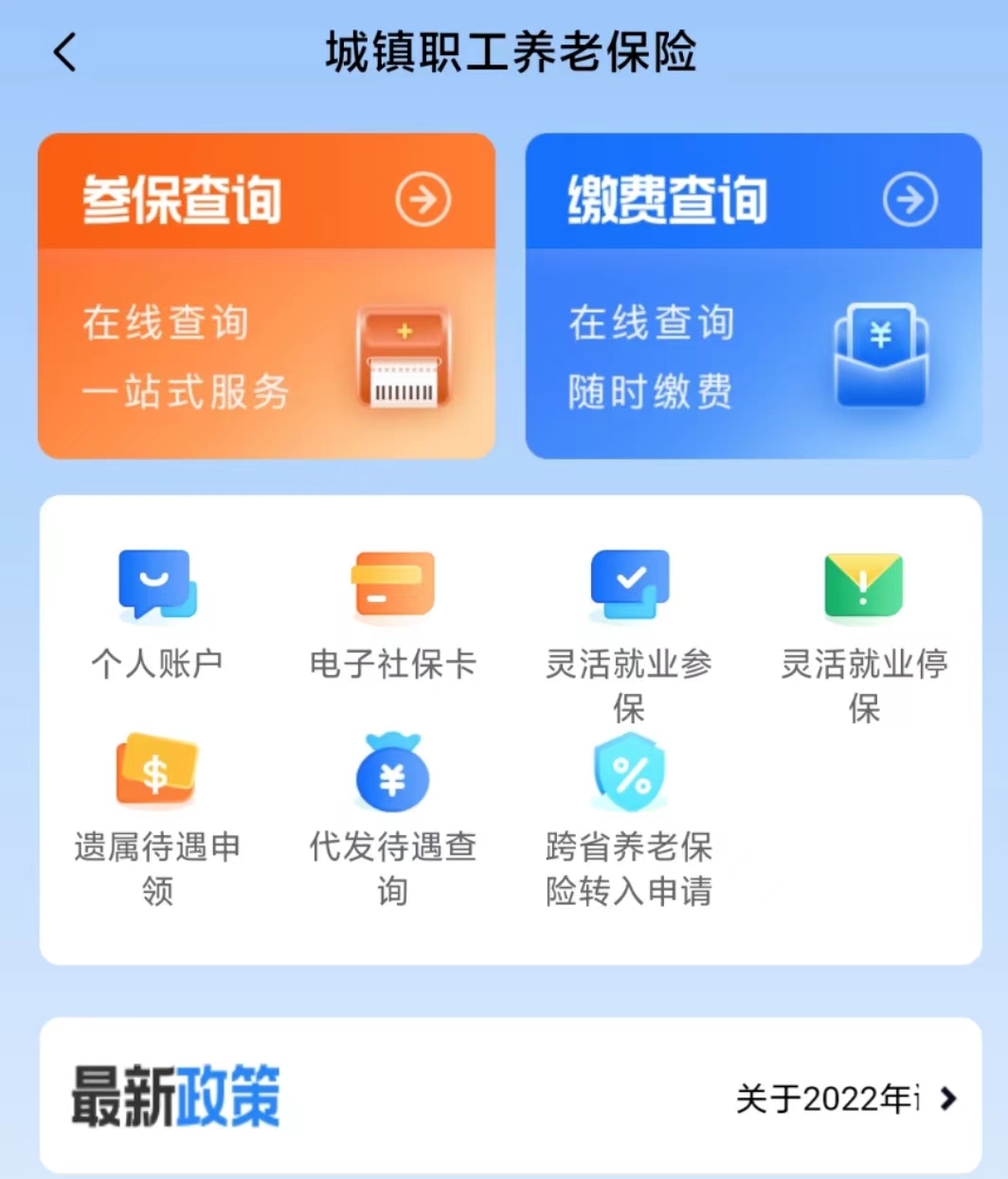This screenshot has width=1008, height=1179.
Task: Go back using the left chevron
Action: (63, 54)
